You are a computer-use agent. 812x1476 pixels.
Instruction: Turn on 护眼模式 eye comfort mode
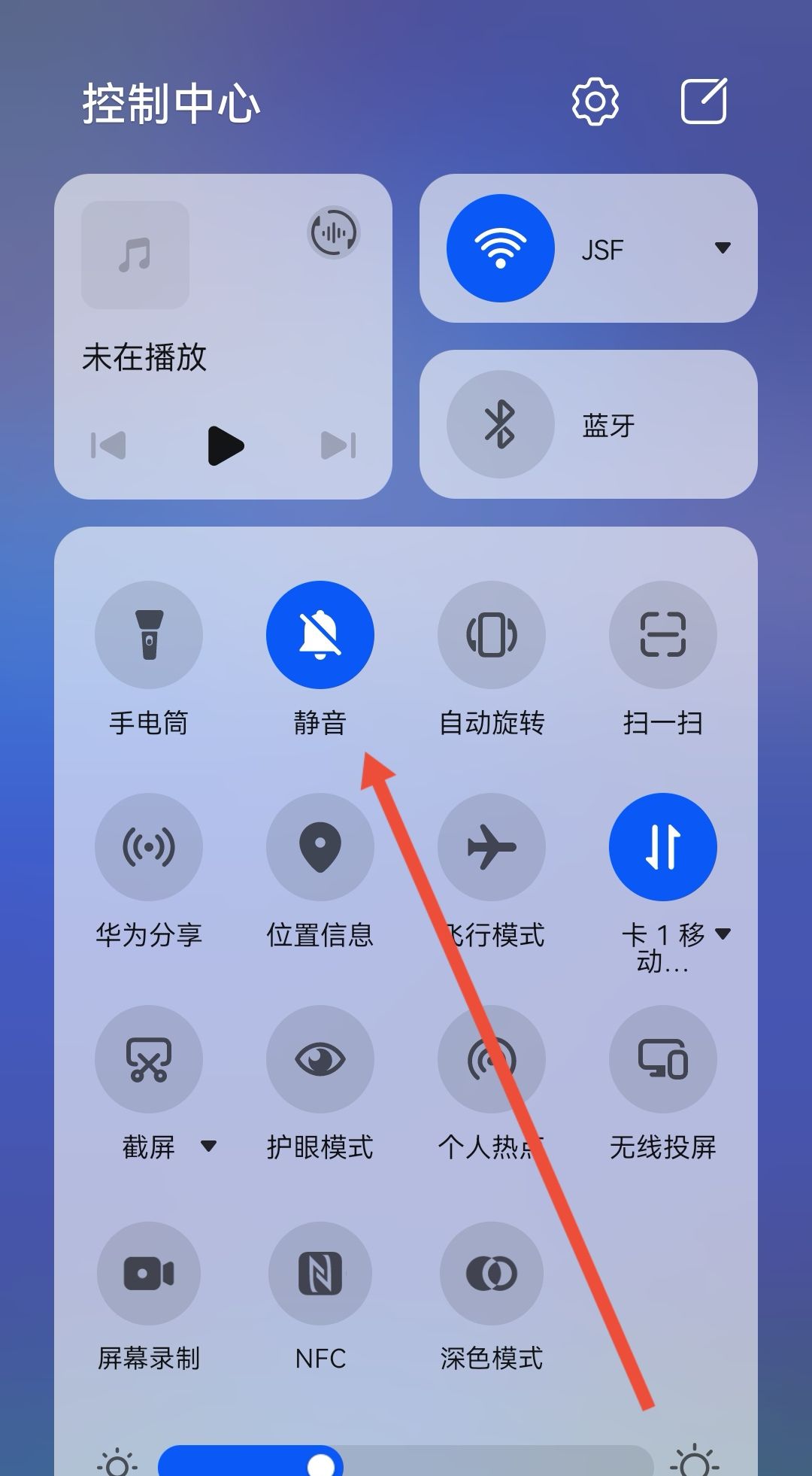[x=320, y=1058]
